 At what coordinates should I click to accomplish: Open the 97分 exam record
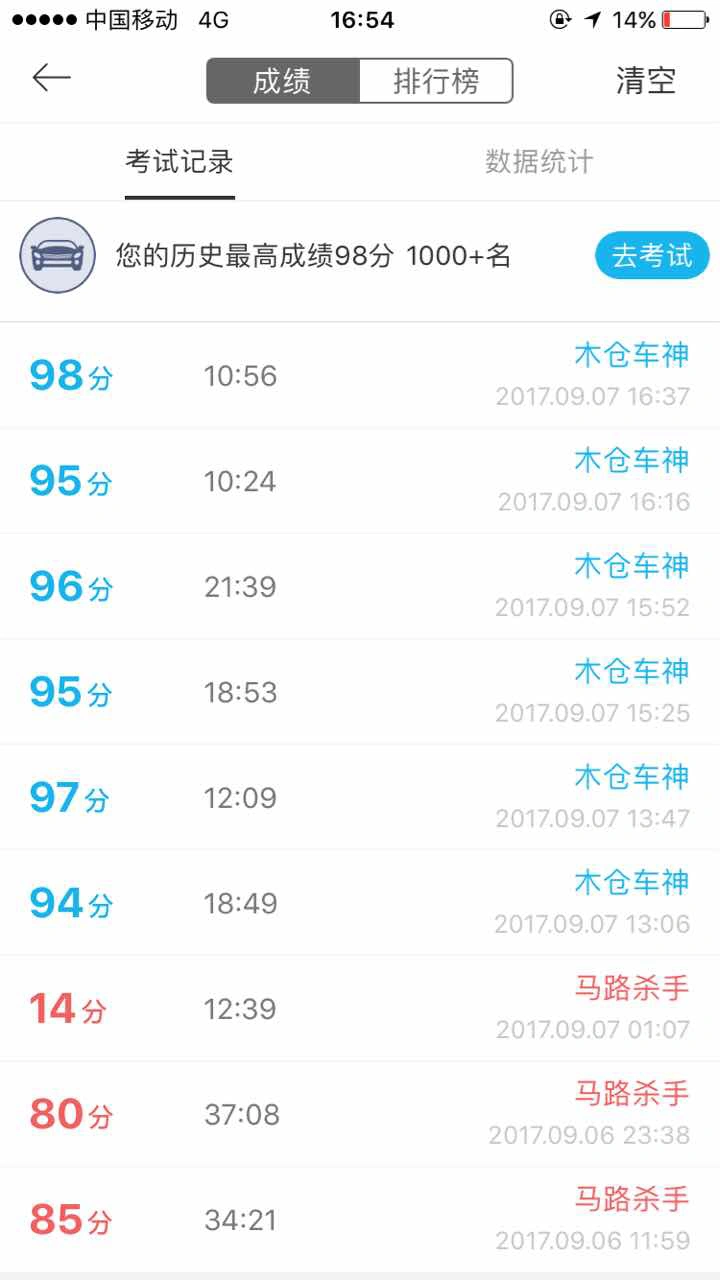360,797
